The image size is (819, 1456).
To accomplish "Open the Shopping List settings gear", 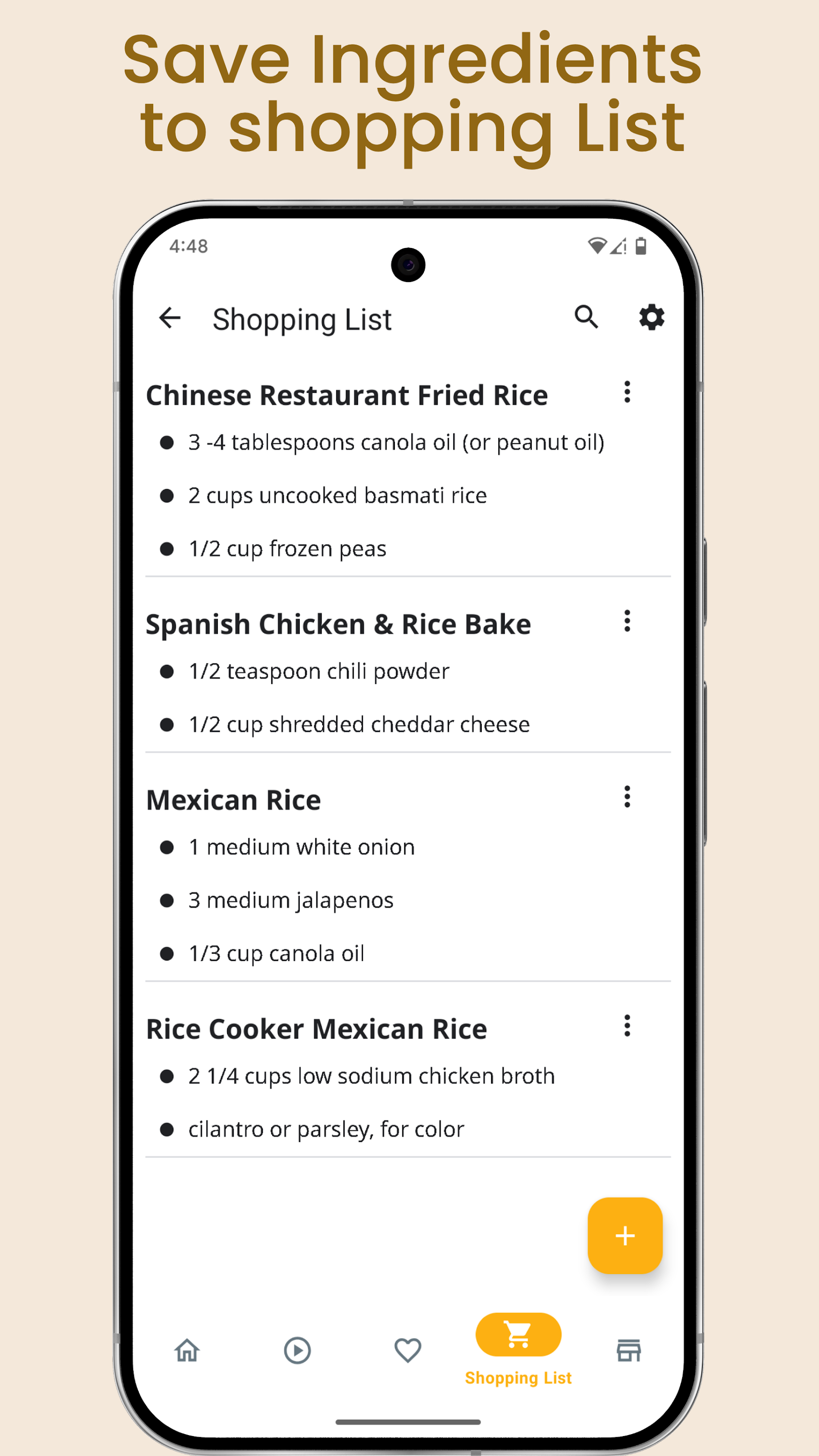I will [x=651, y=318].
